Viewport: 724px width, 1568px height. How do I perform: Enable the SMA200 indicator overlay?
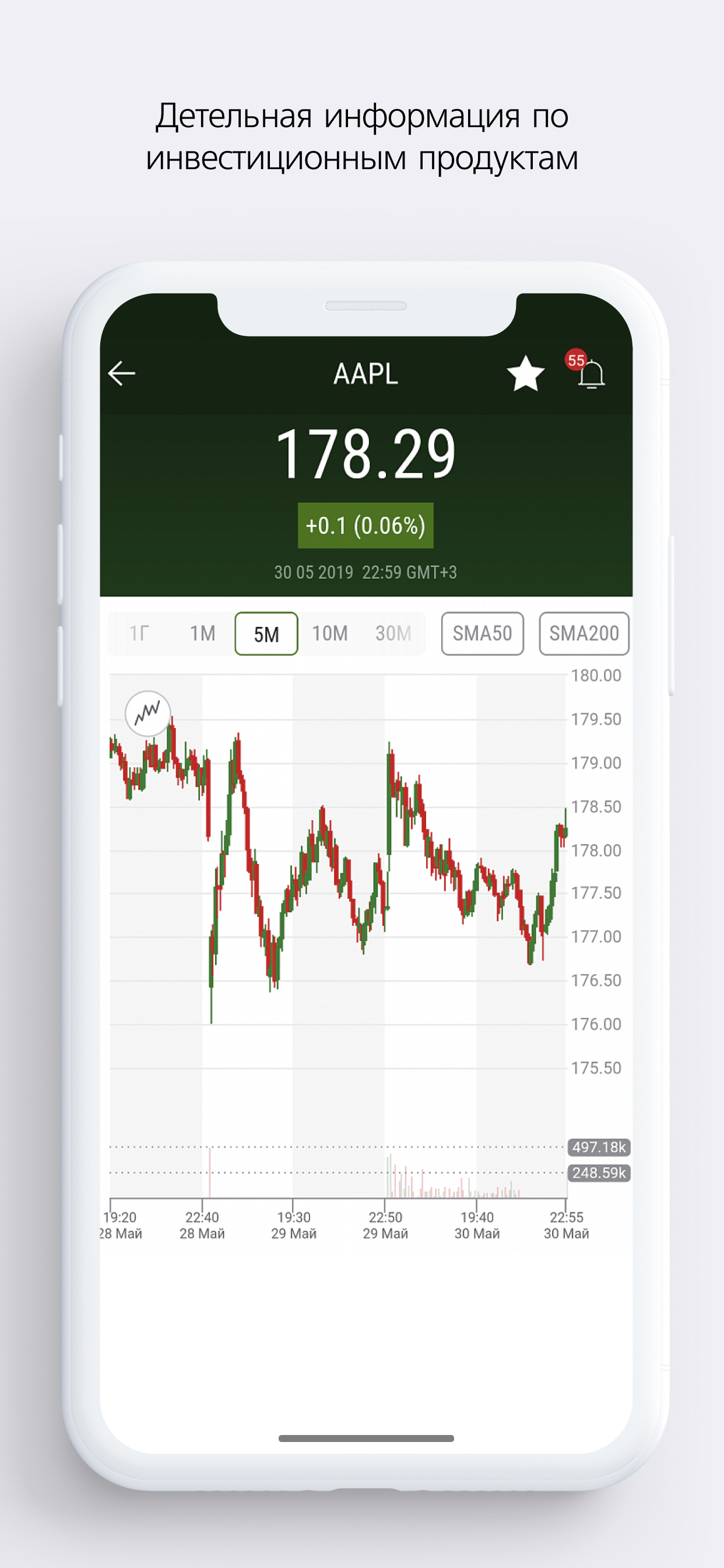(x=584, y=633)
